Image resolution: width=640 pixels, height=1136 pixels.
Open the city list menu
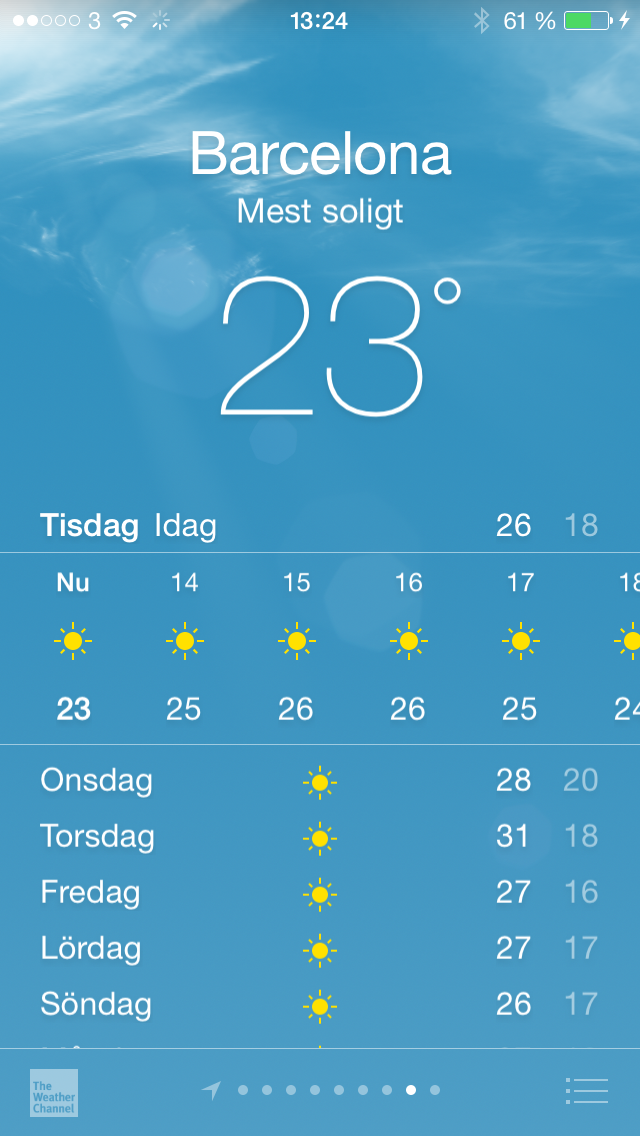pos(586,1090)
